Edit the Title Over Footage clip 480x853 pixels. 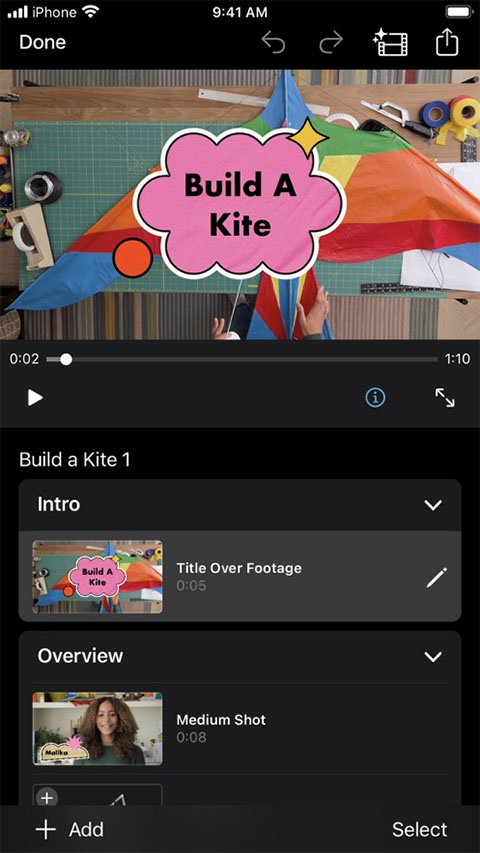click(436, 577)
